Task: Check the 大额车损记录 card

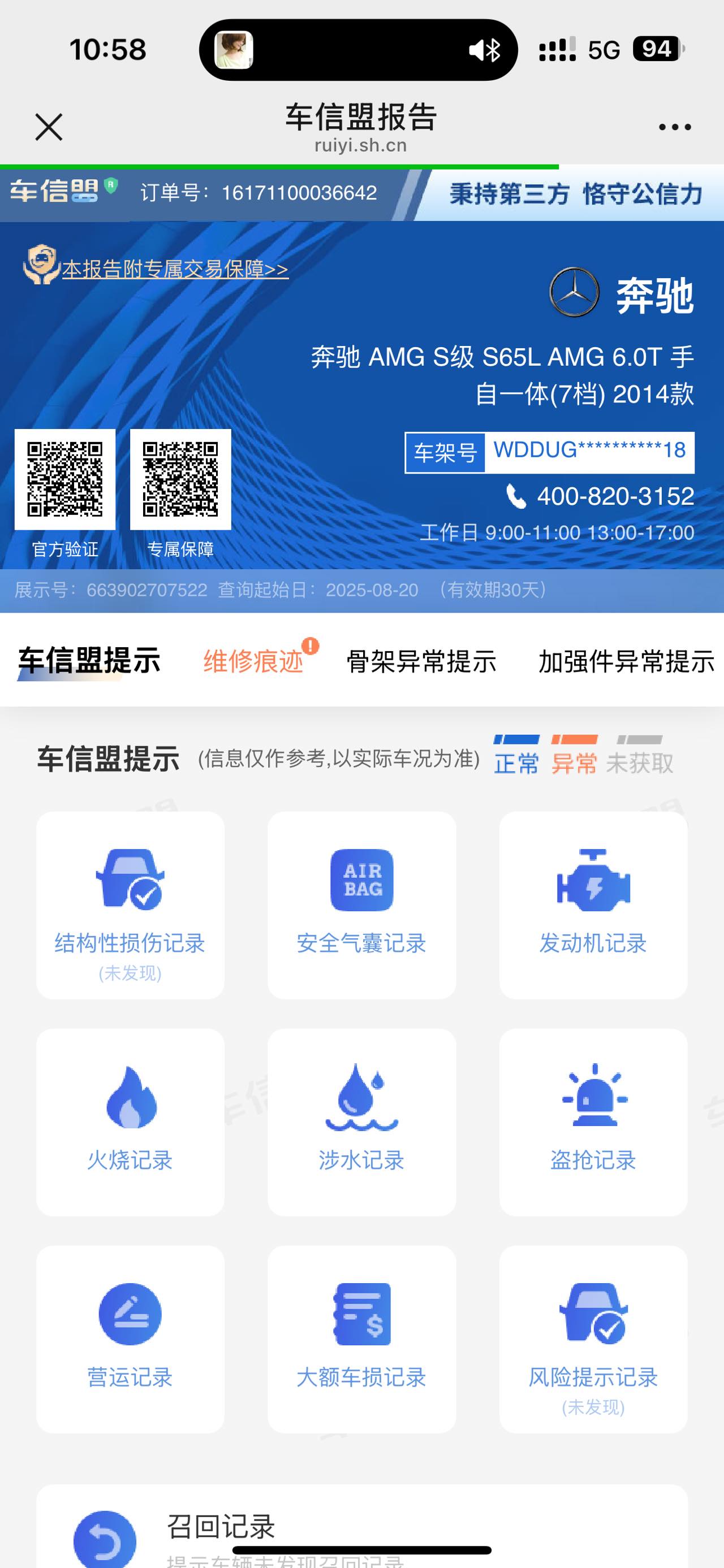Action: pyautogui.click(x=361, y=1339)
